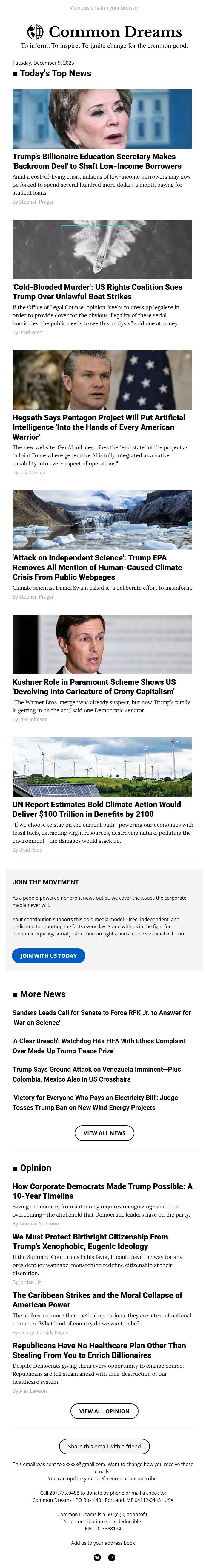Tap the View All News button
The height and width of the screenshot is (1568, 209).
(x=104, y=1133)
